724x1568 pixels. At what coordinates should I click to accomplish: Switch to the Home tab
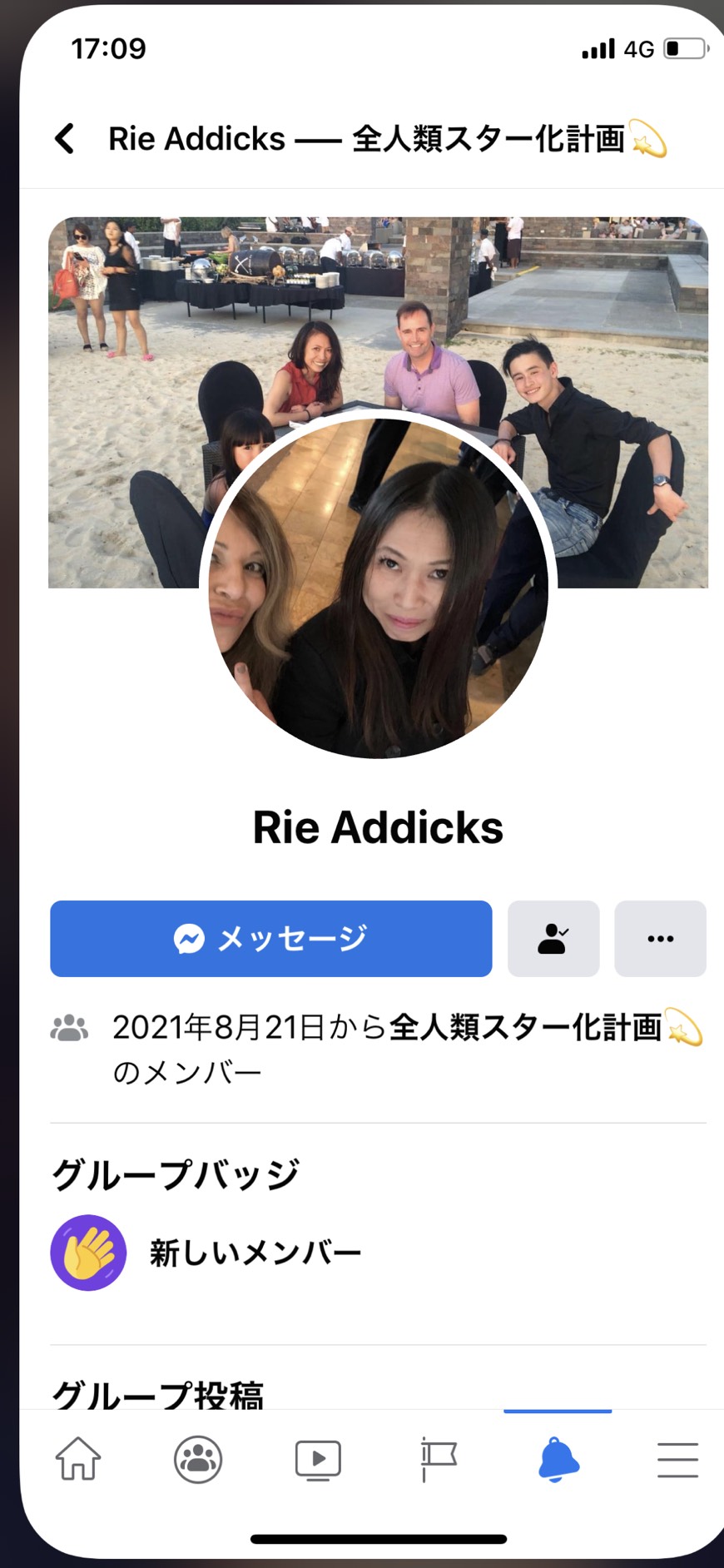click(x=78, y=1459)
